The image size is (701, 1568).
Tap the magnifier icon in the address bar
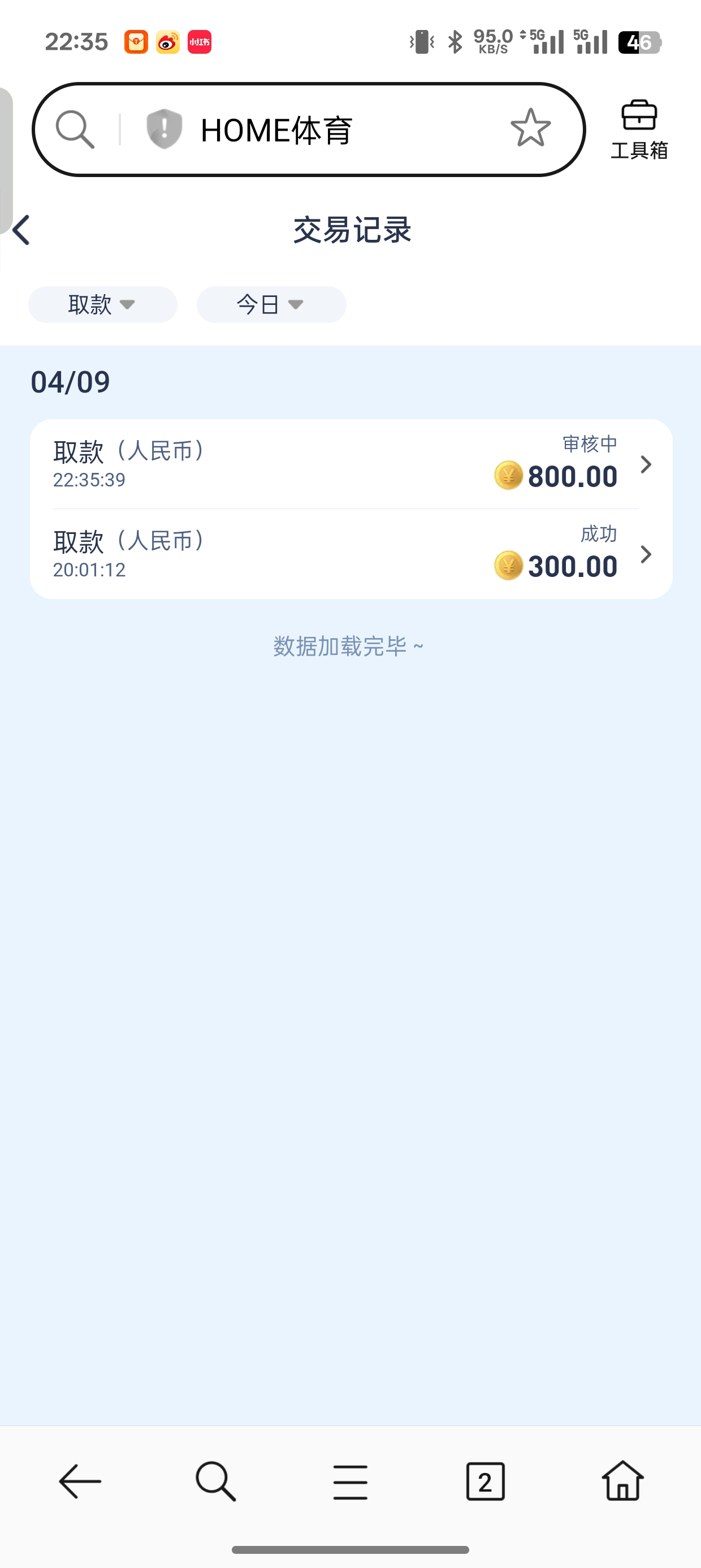(x=75, y=129)
